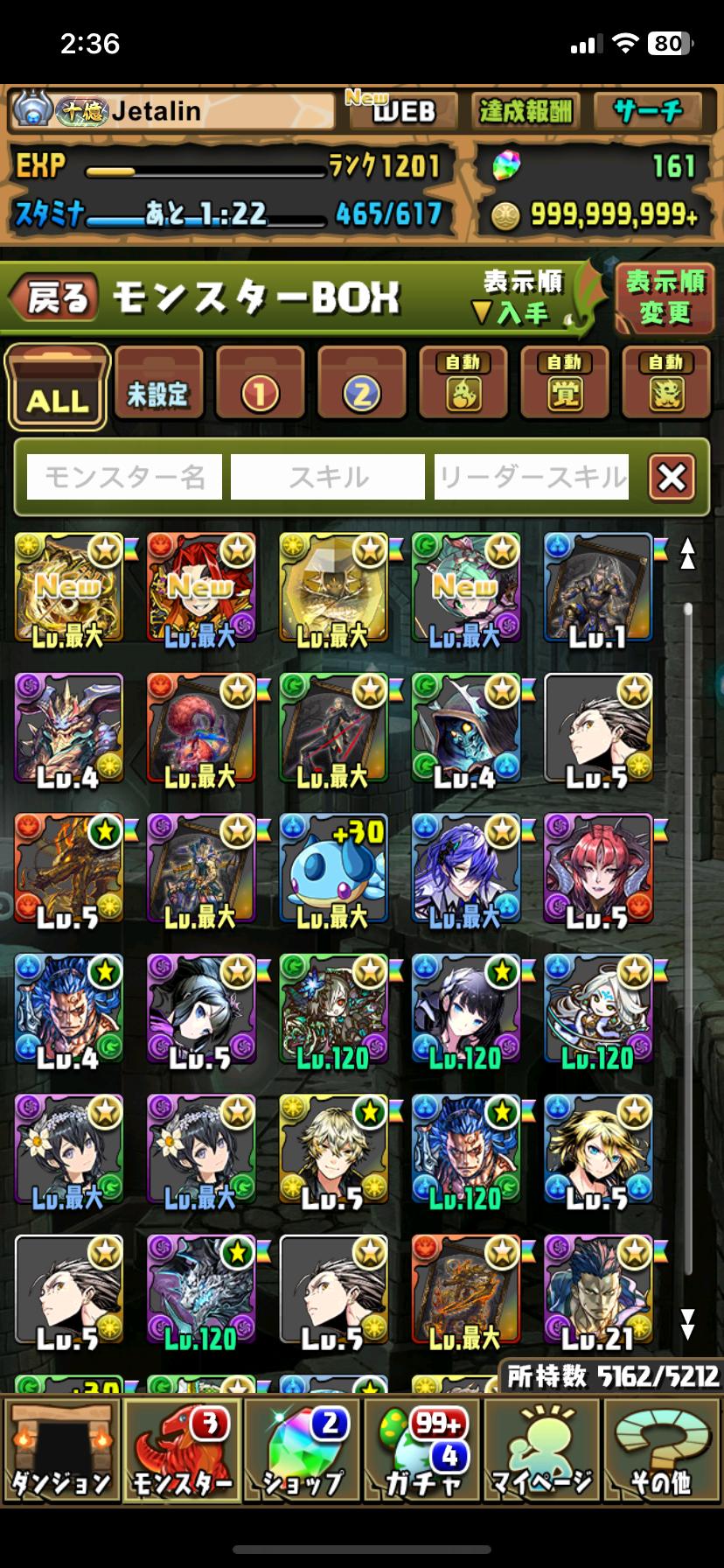Screen dimensions: 724x1568
Task: Select the blue slime monster with +30
Action: tap(333, 869)
